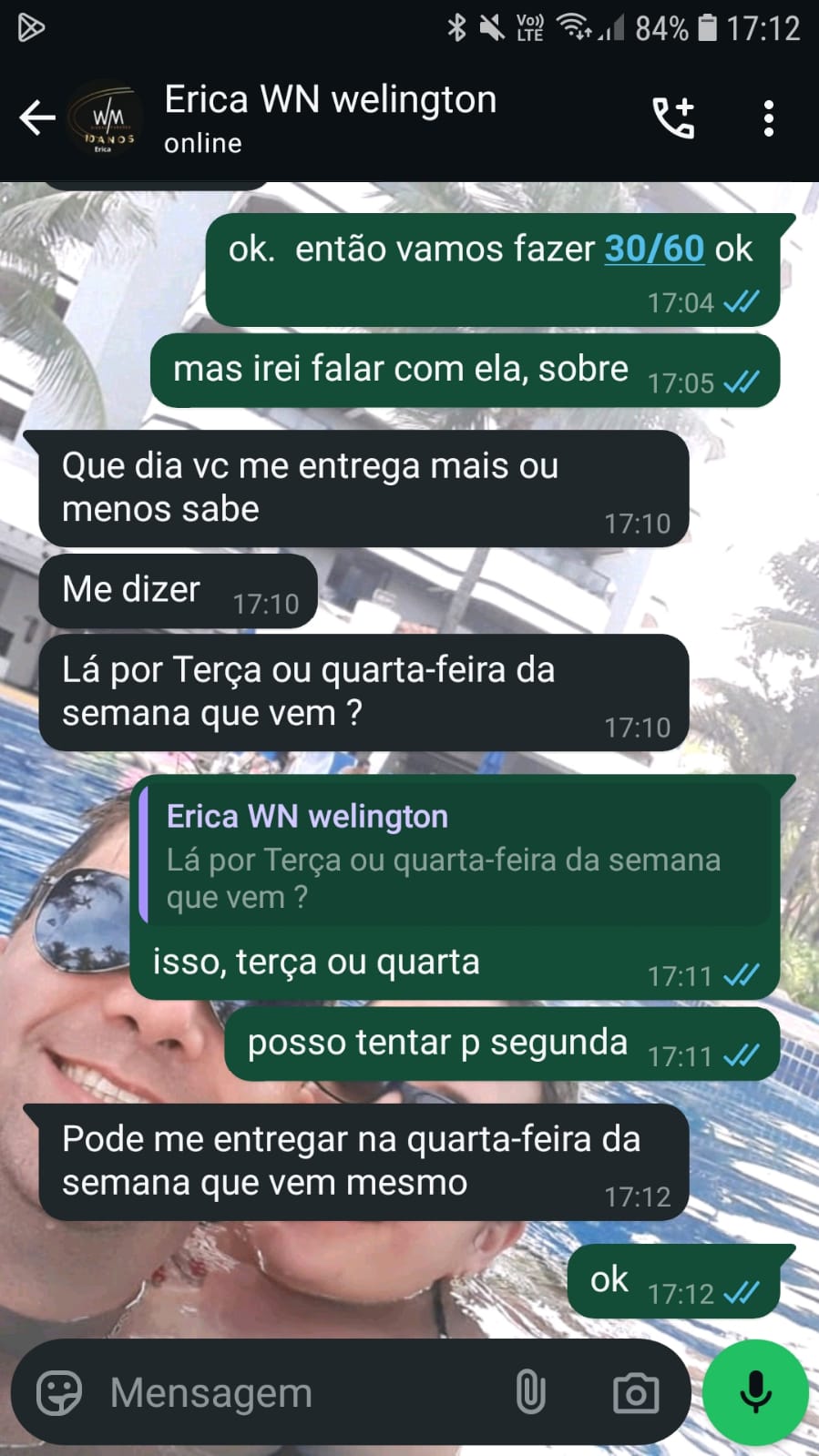Screen dimensions: 819x1456
Task: Open the three-dot overflow menu
Action: [768, 118]
